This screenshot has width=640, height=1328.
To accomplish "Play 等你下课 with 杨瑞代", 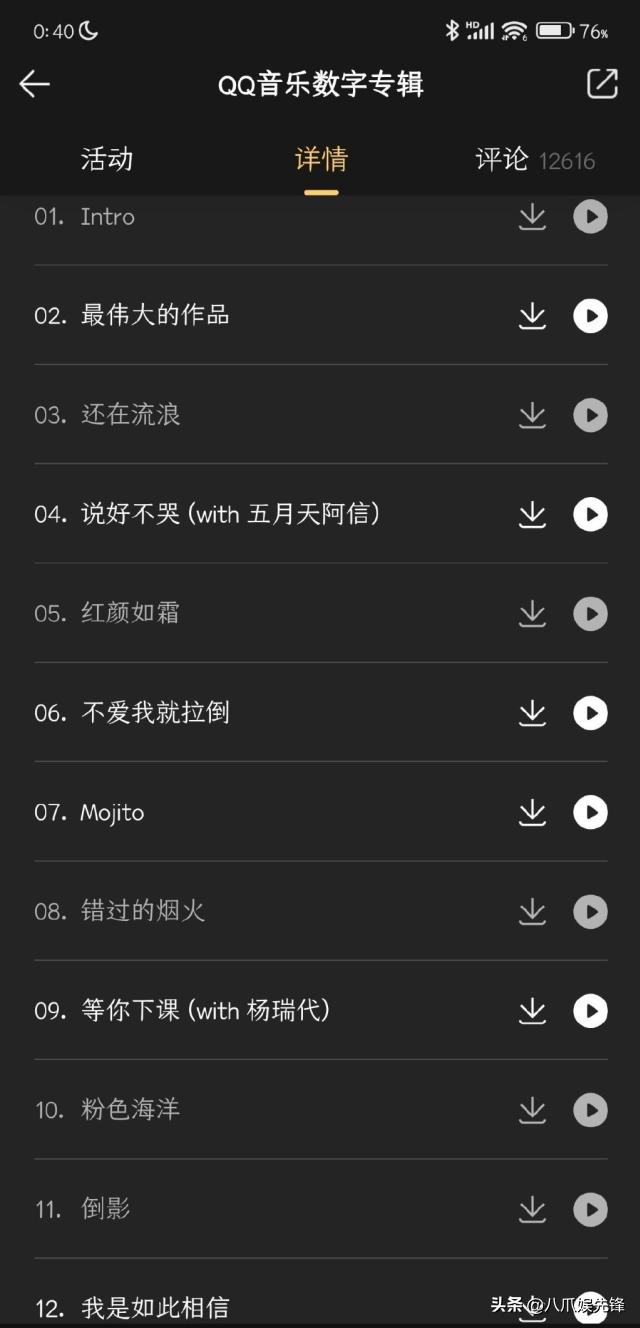I will pyautogui.click(x=590, y=1011).
